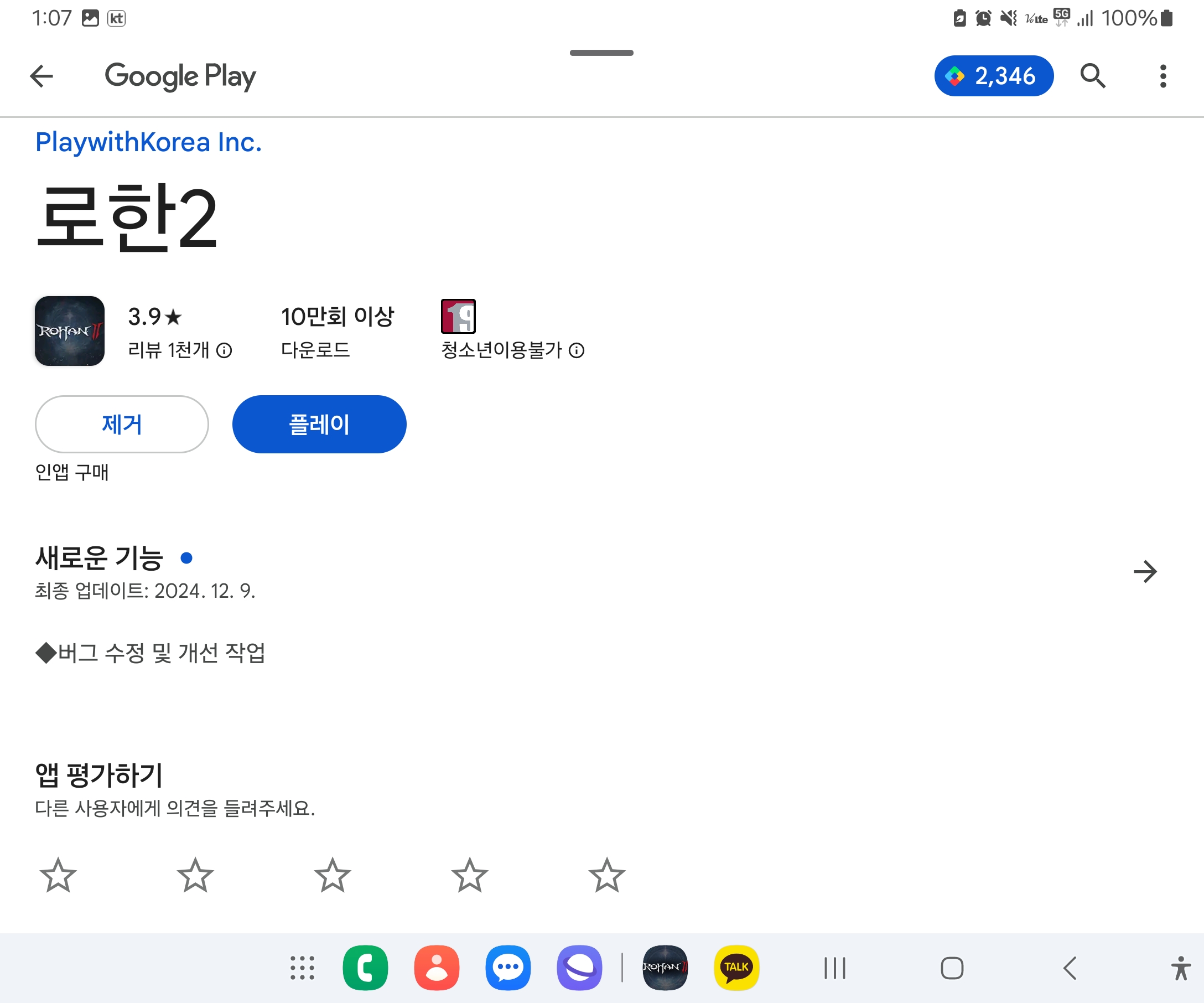Go back using the top-left arrow
1204x1003 pixels.
click(x=41, y=76)
